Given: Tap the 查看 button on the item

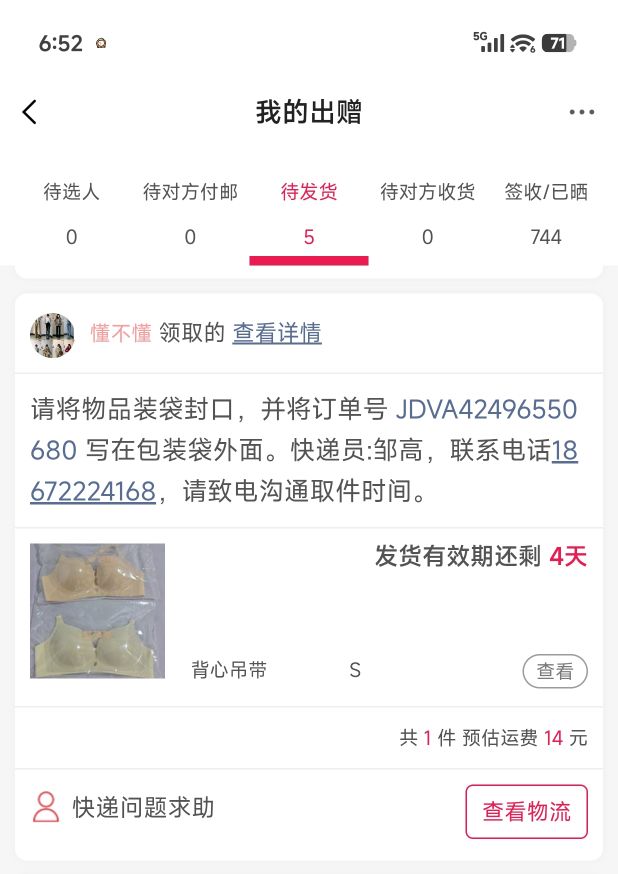Looking at the screenshot, I should tap(555, 672).
